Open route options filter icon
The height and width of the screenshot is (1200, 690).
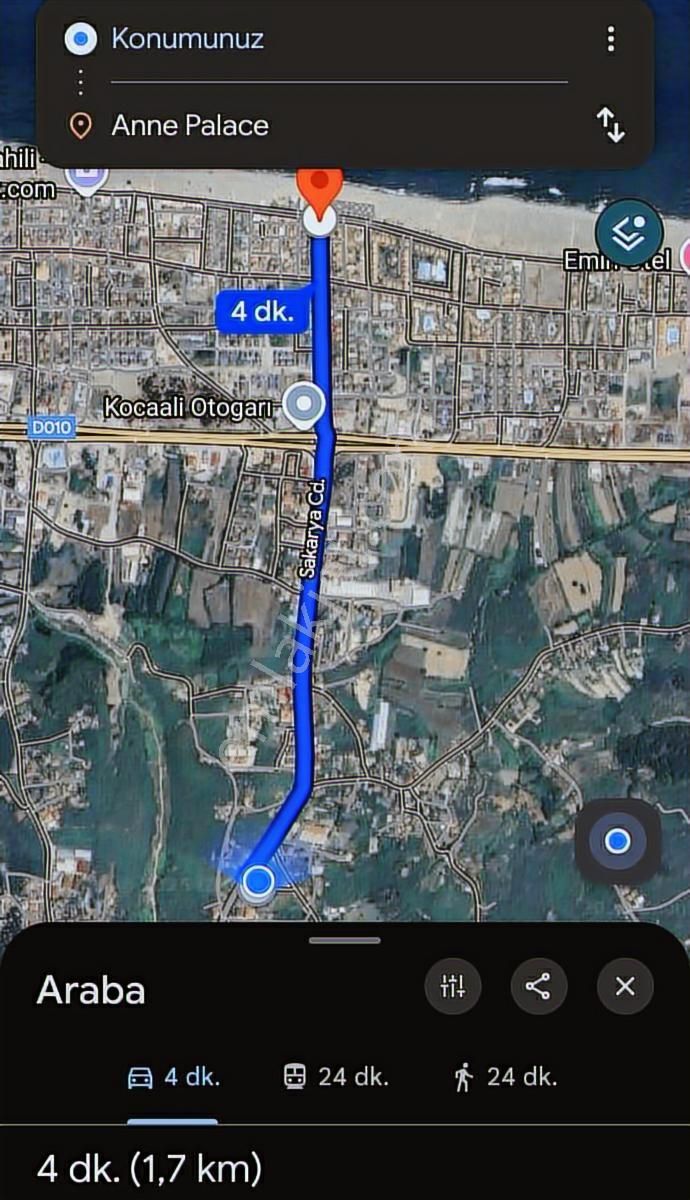[453, 987]
